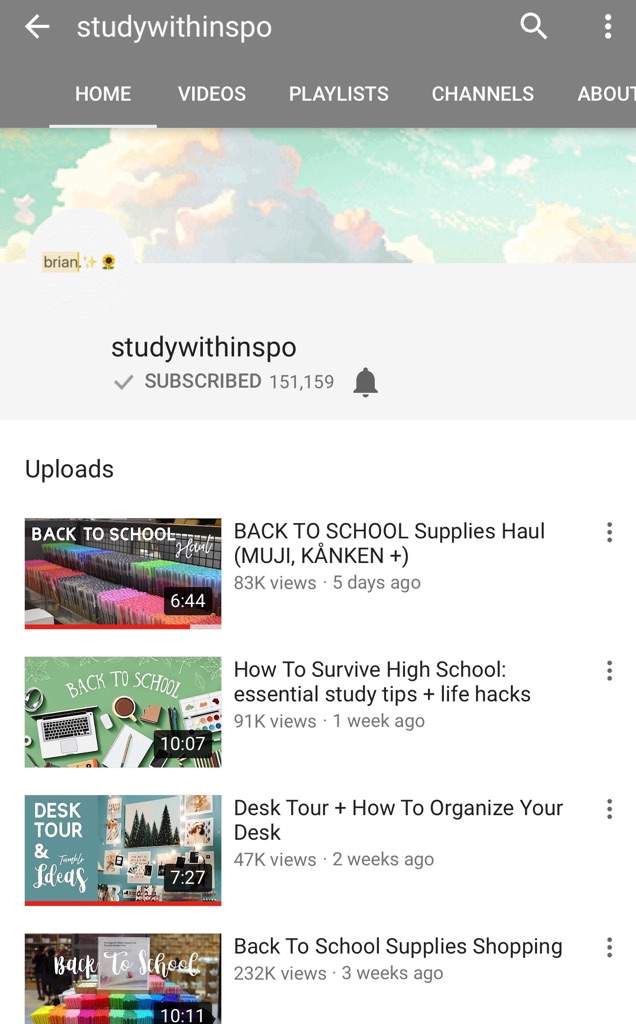Viewport: 636px width, 1024px height.
Task: Select the Home tab
Action: click(x=103, y=94)
